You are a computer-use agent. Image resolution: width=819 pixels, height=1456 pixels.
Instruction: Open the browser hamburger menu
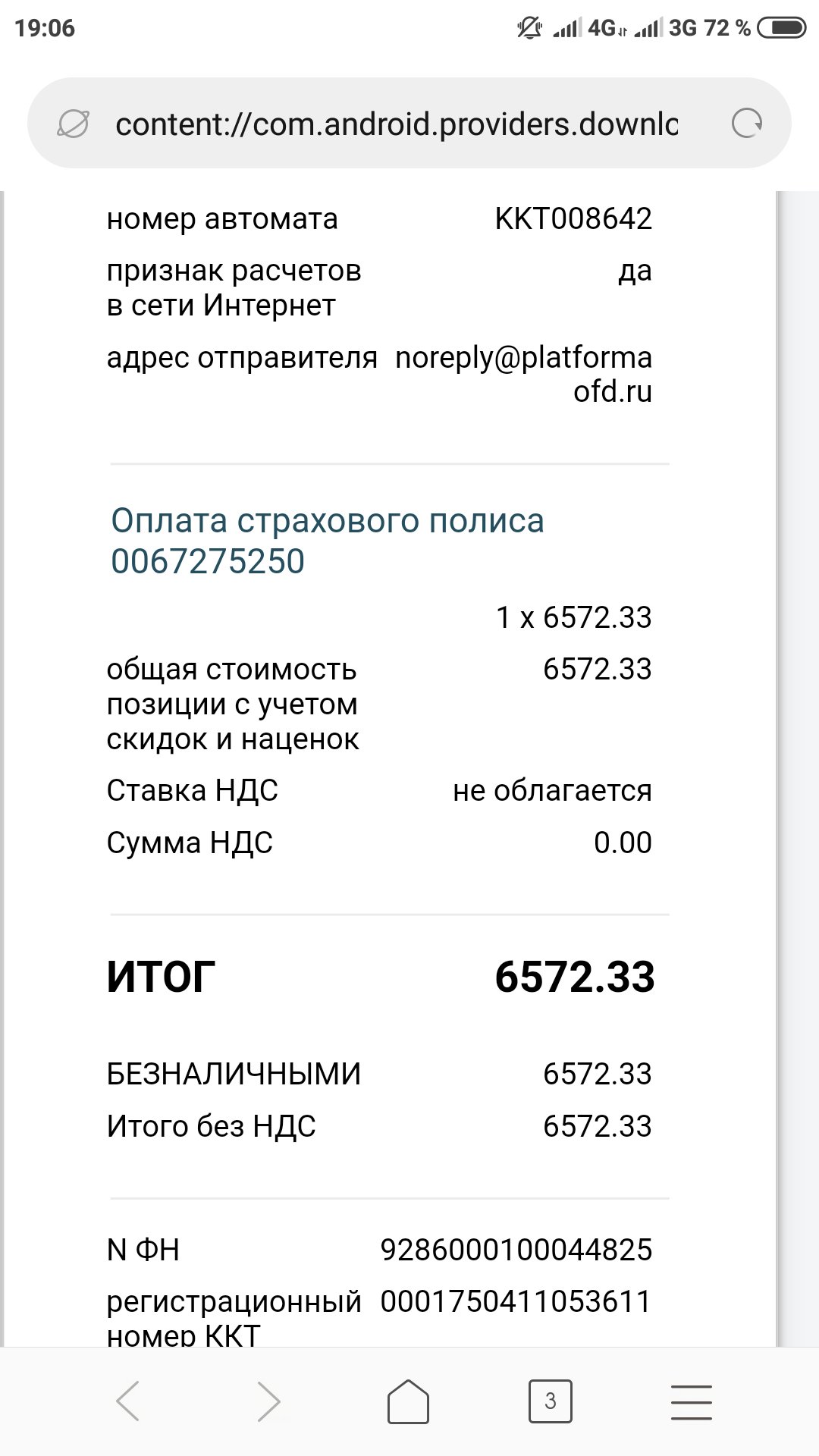tap(692, 1401)
